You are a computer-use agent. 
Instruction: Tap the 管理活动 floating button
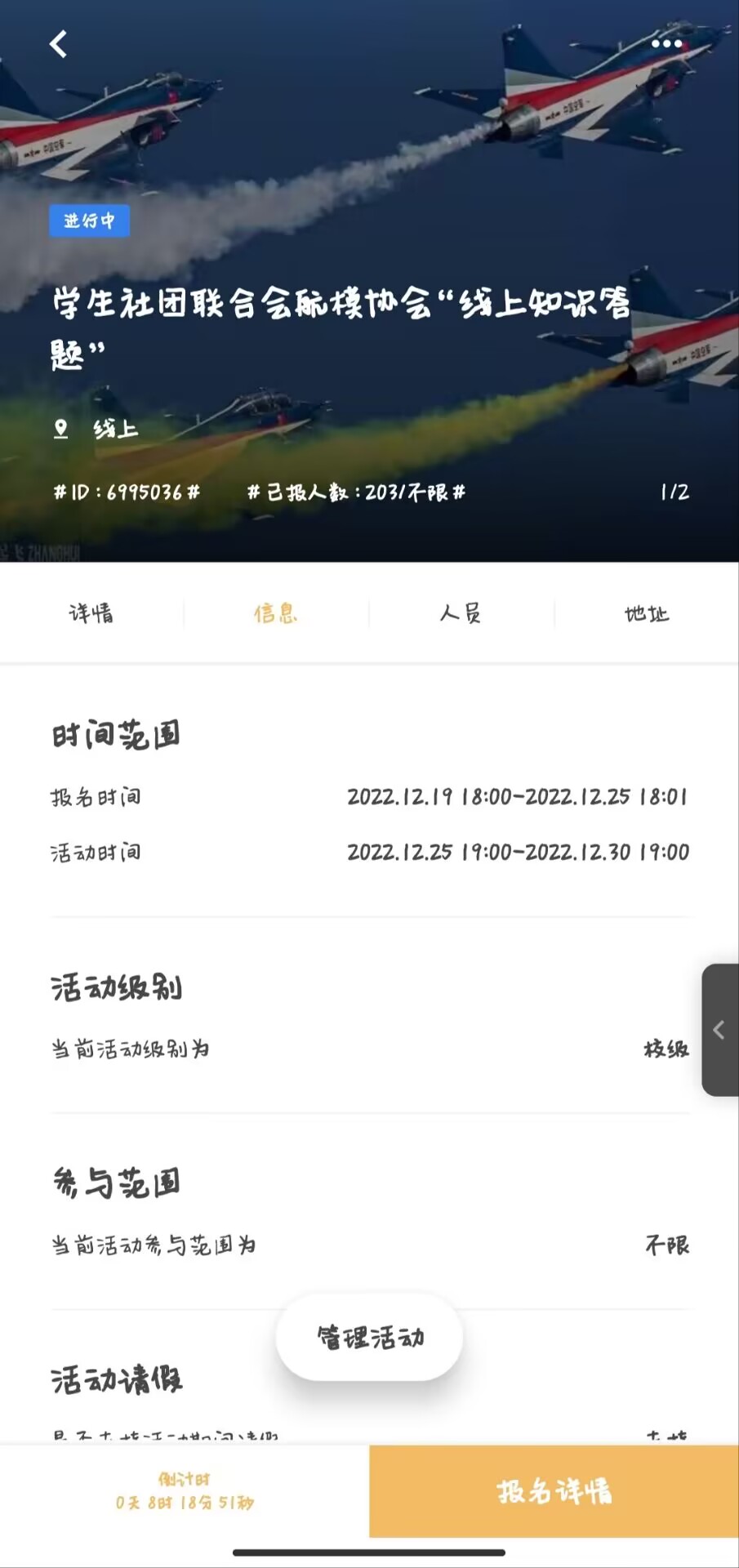pyautogui.click(x=370, y=1338)
